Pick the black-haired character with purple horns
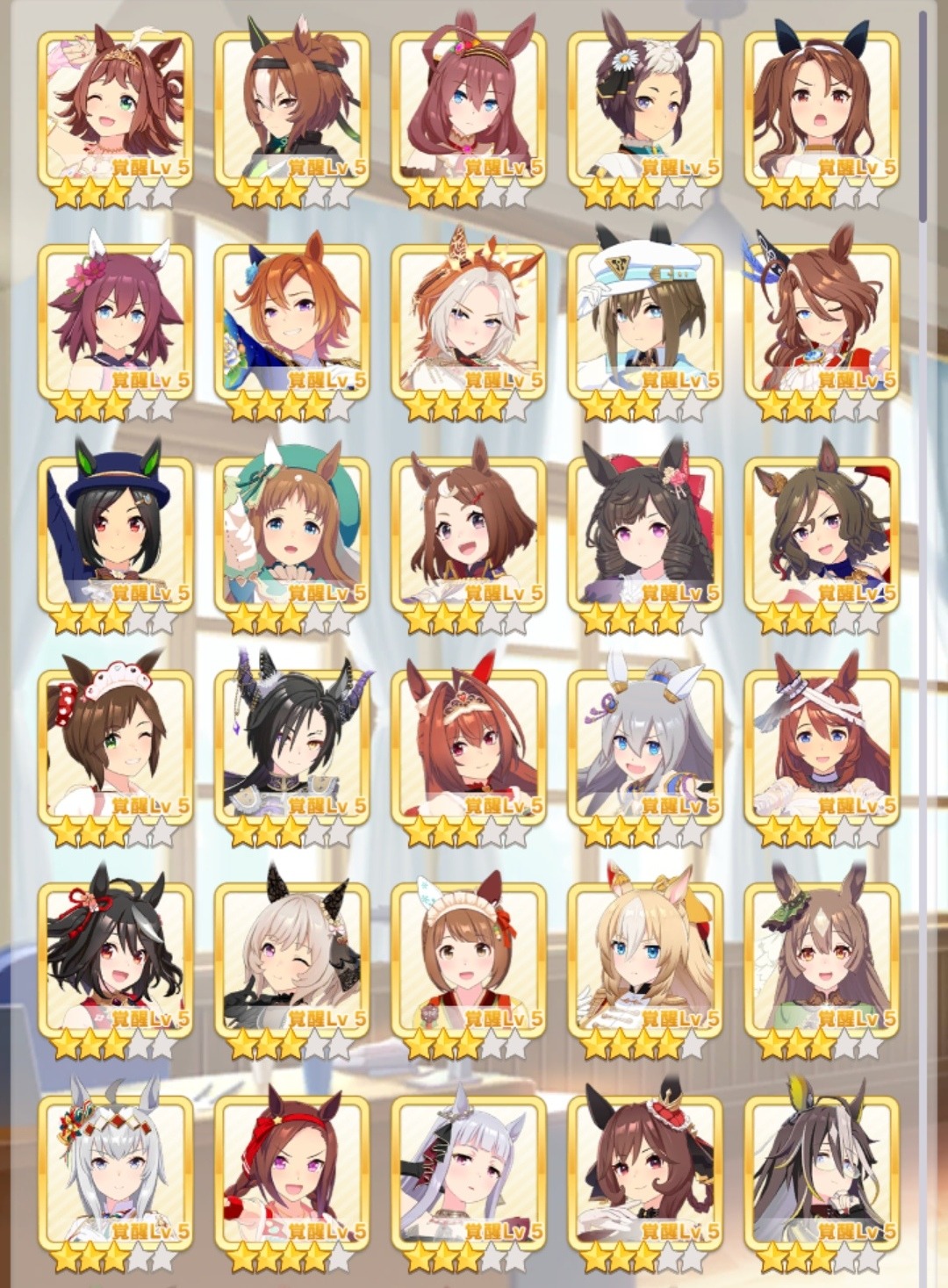 pyautogui.click(x=291, y=747)
